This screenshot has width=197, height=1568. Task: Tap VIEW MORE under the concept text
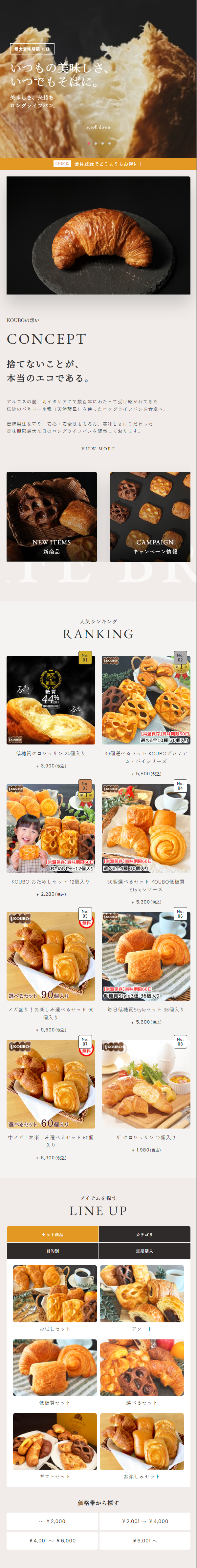click(98, 449)
